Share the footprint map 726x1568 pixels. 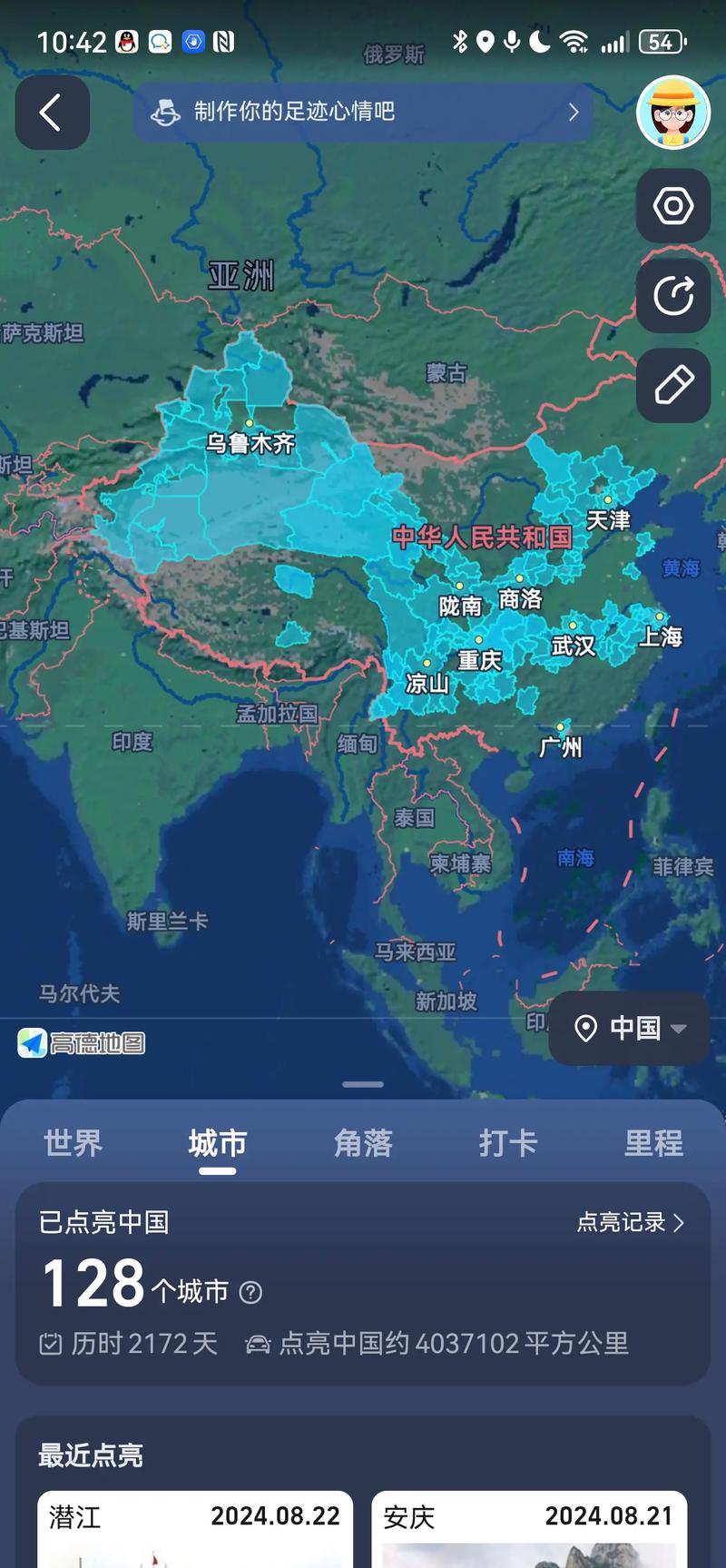(x=672, y=295)
